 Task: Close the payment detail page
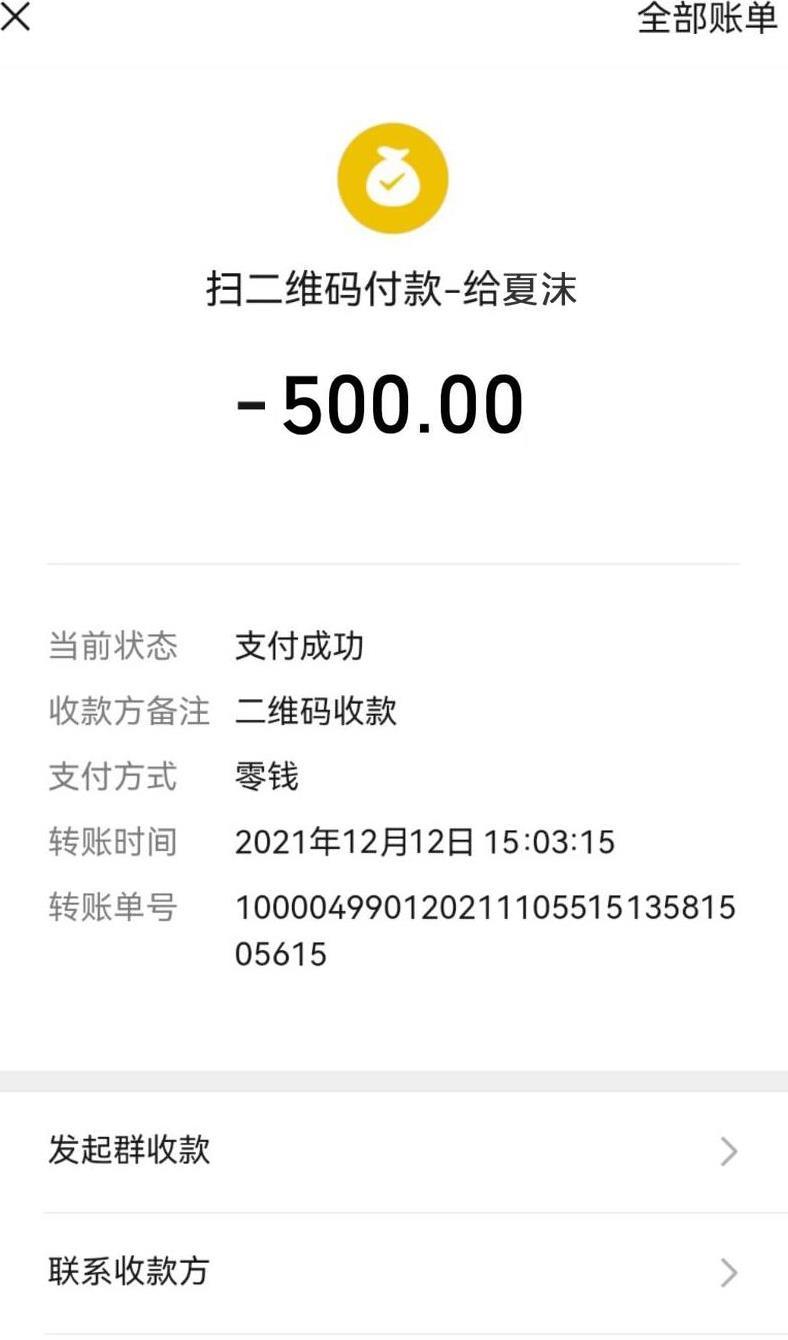click(15, 17)
